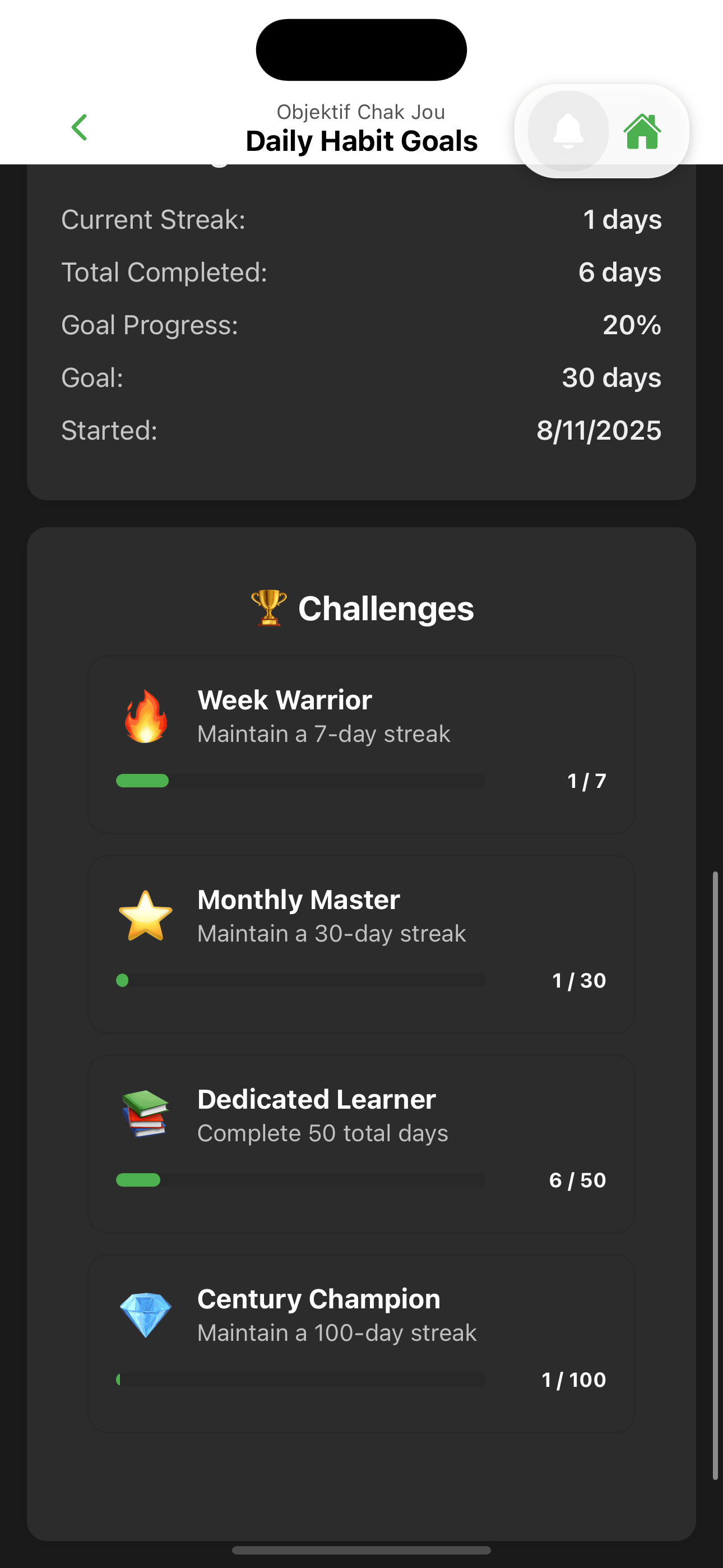This screenshot has height=1568, width=723.
Task: Select the Monthly Master challenge card
Action: [361, 943]
